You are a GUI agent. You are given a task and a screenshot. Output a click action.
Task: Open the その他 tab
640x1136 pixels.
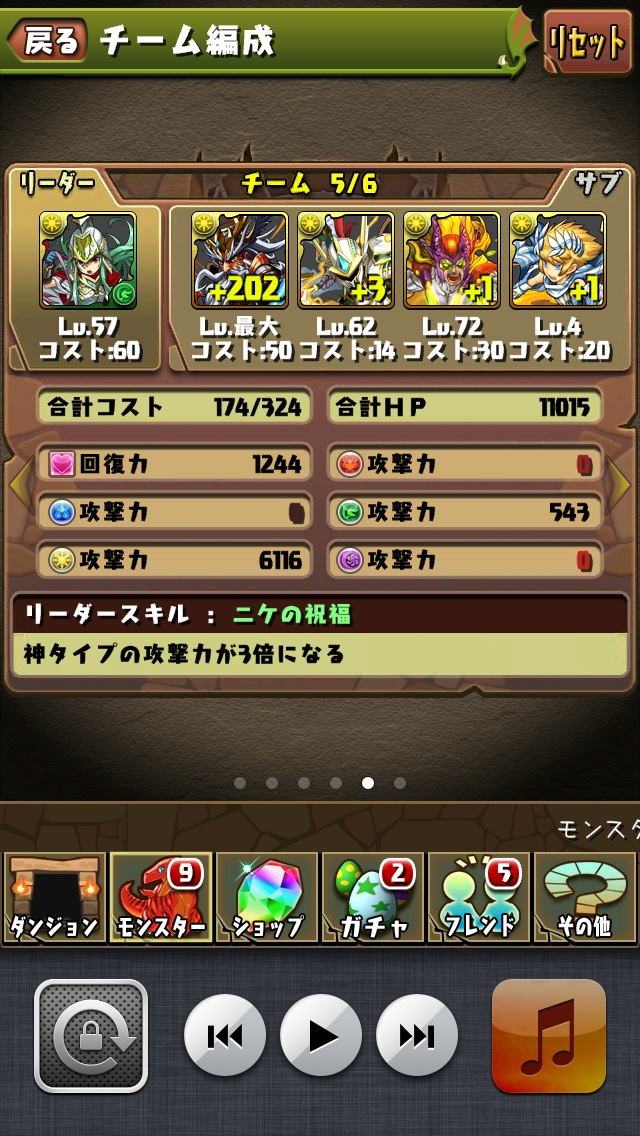tap(585, 897)
